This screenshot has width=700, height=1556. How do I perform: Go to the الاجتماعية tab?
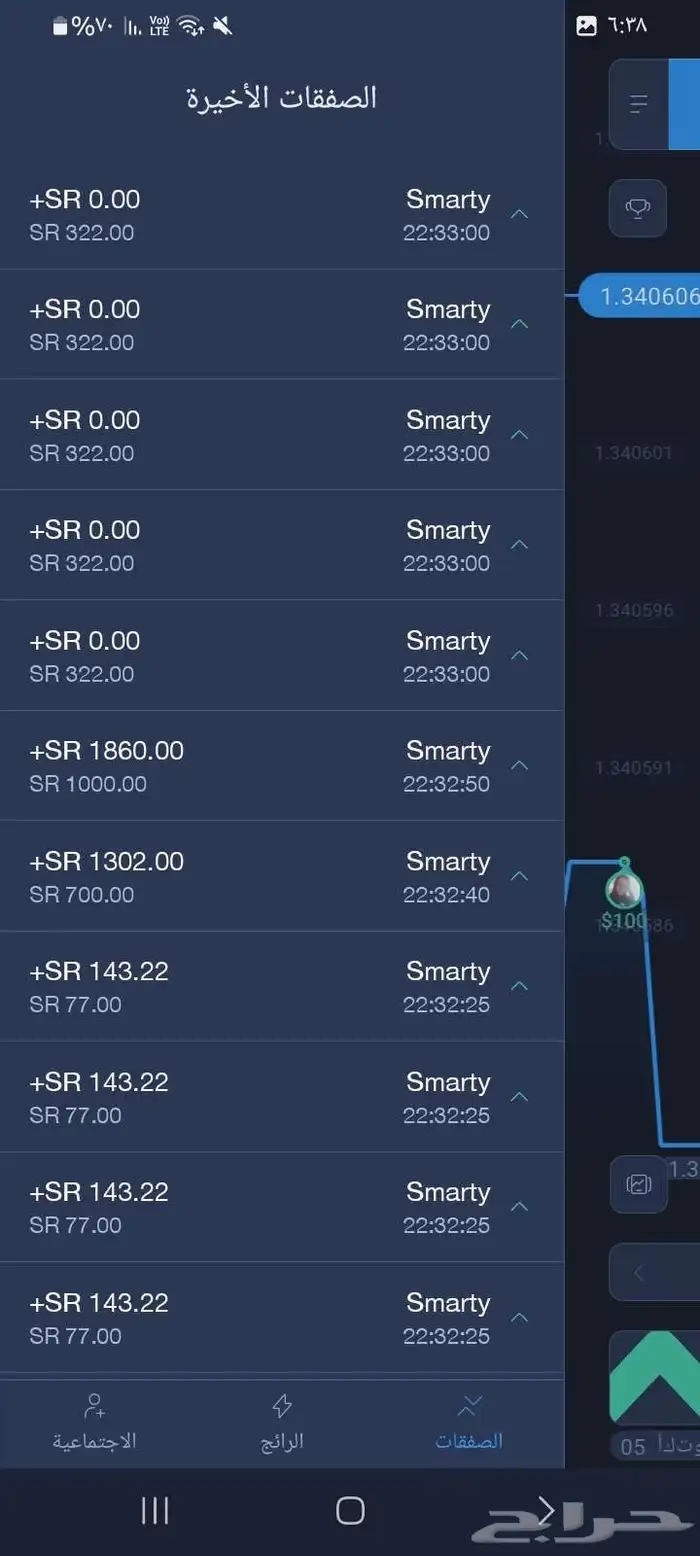click(x=94, y=1422)
